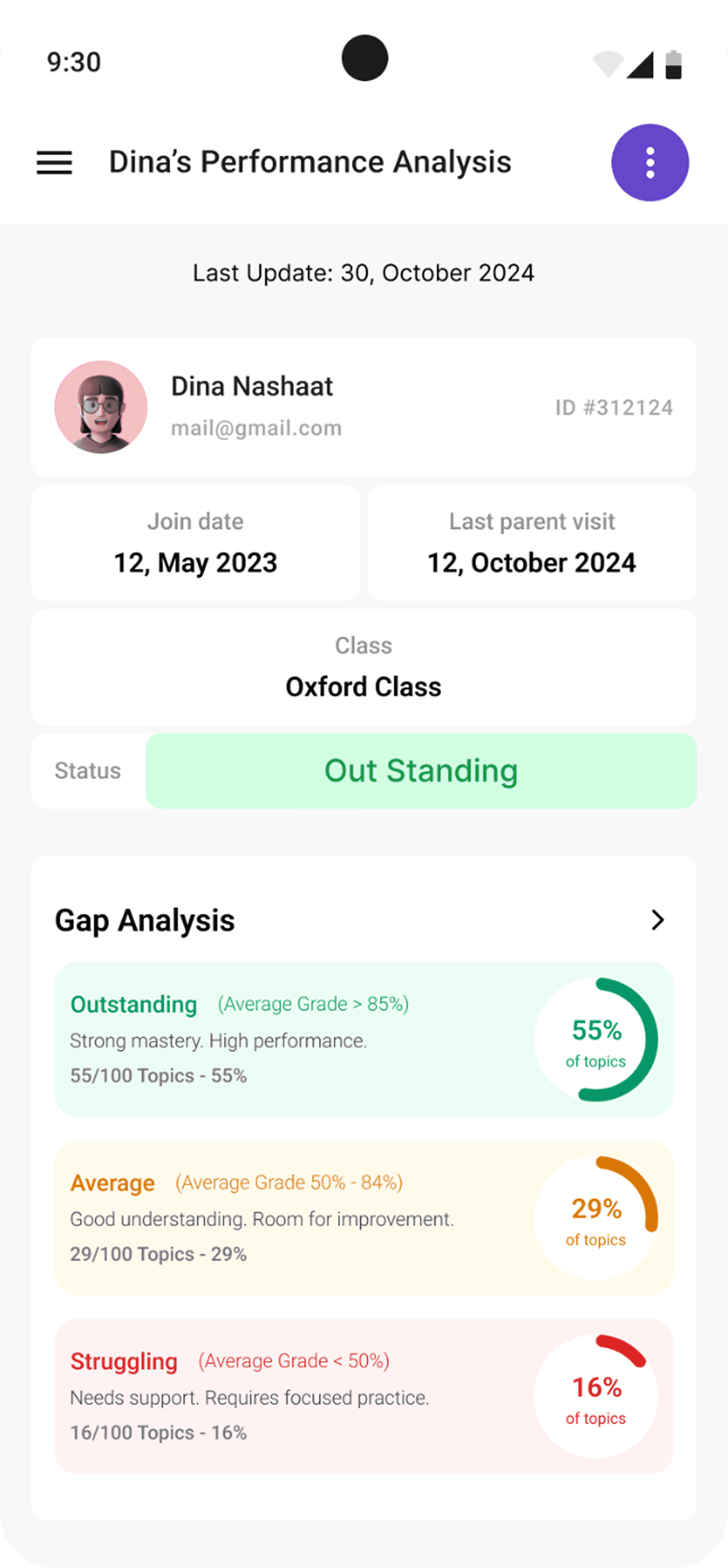This screenshot has height=1568, width=728.
Task: Open the hamburger drawer menu
Action: click(54, 163)
